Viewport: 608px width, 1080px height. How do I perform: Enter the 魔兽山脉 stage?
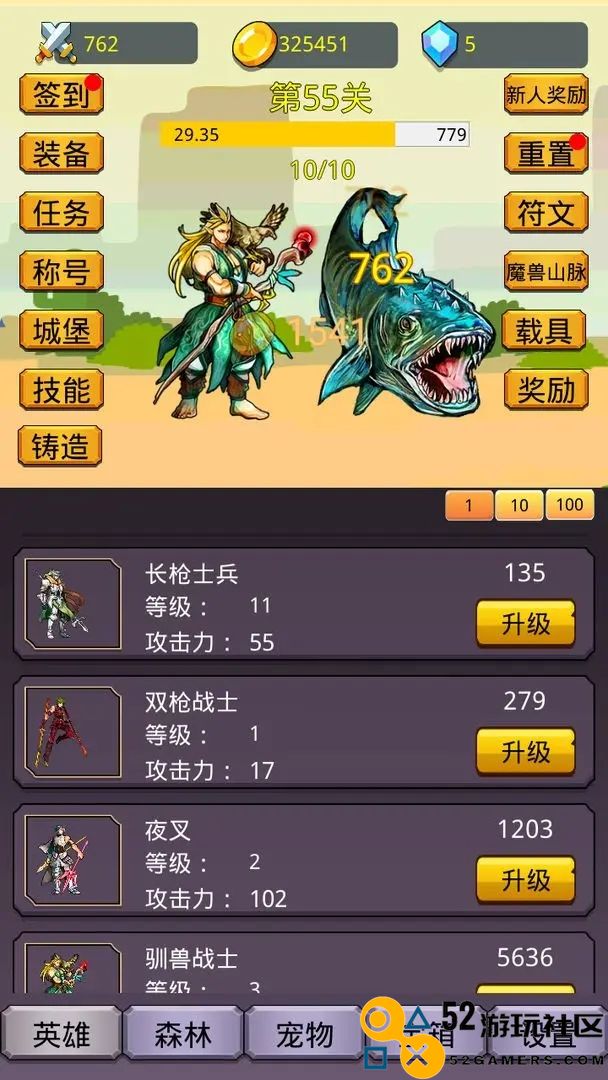546,271
